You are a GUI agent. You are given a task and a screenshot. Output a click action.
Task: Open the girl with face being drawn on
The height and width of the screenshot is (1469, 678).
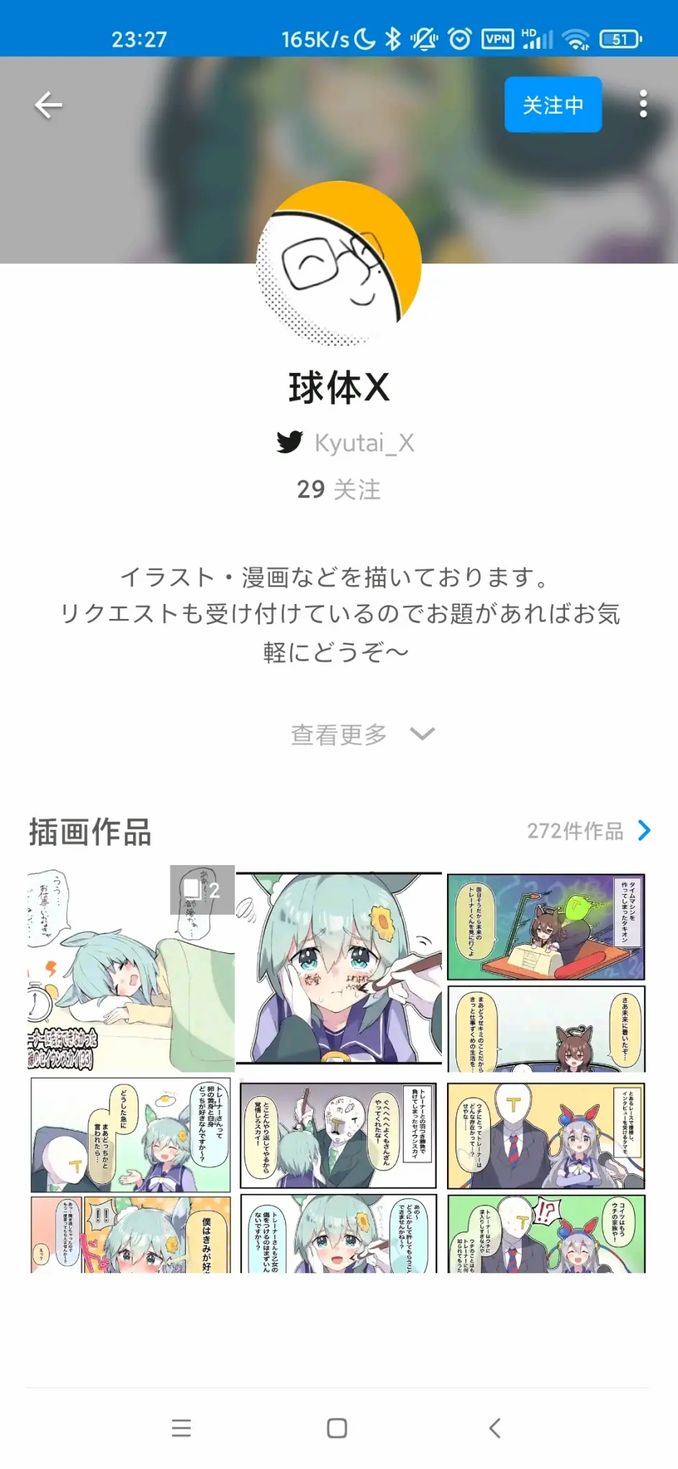pos(339,969)
